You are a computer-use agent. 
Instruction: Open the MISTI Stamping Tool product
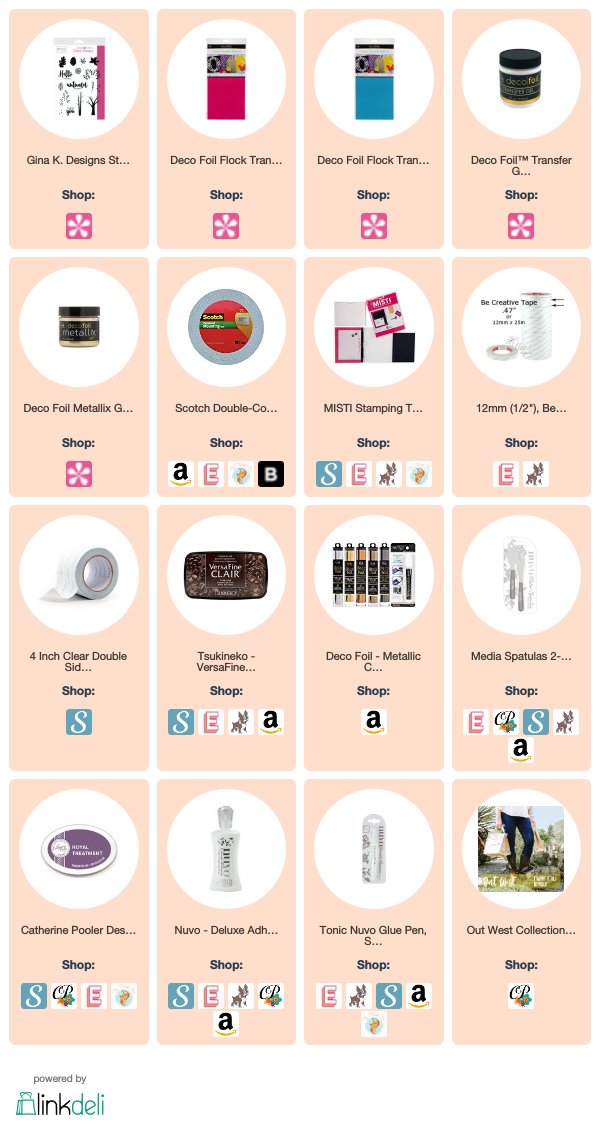coord(373,332)
